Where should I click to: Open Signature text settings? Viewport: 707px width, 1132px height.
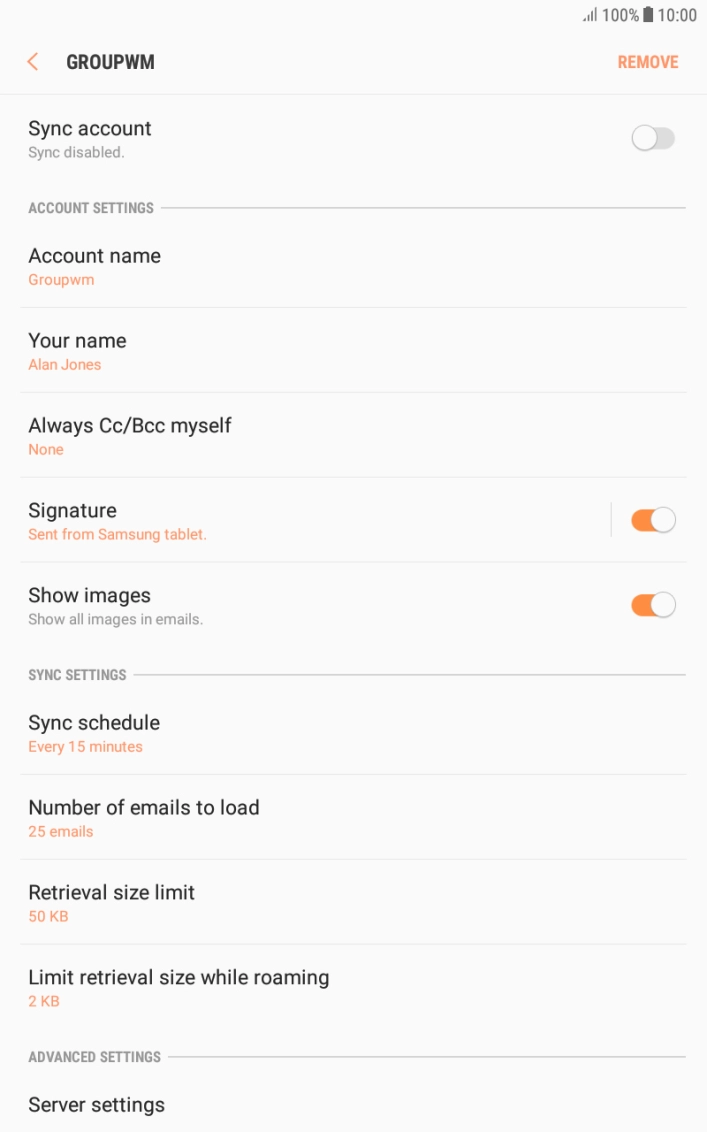pyautogui.click(x=300, y=521)
